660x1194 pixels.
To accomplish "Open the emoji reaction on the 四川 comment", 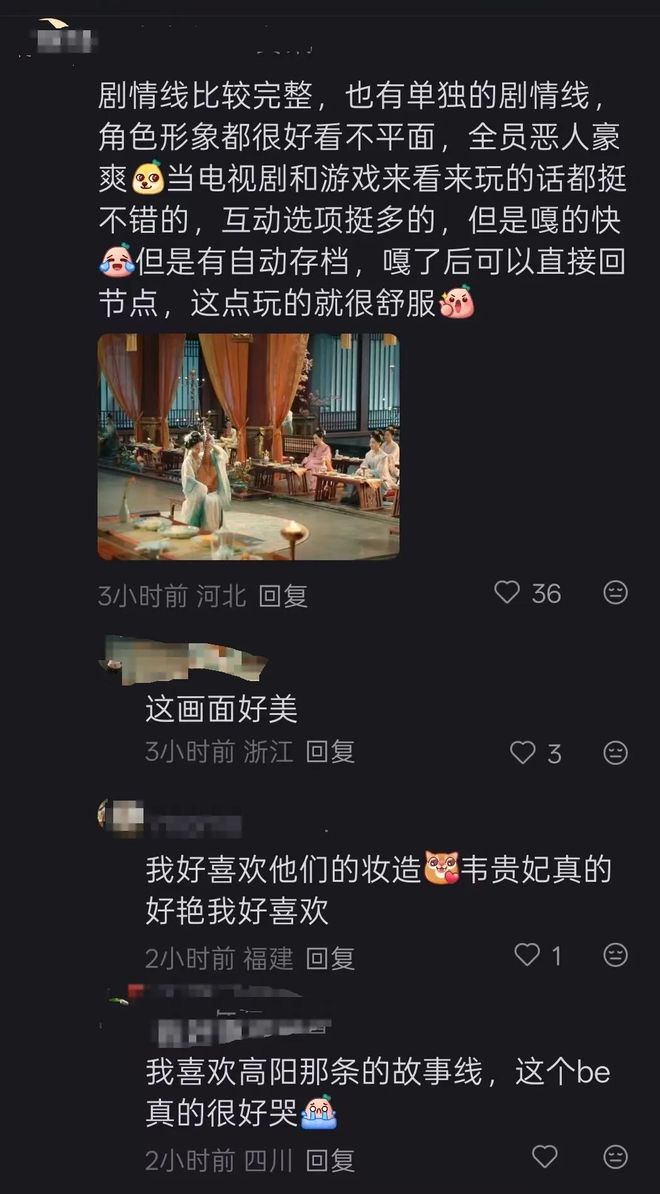I will 616,1157.
